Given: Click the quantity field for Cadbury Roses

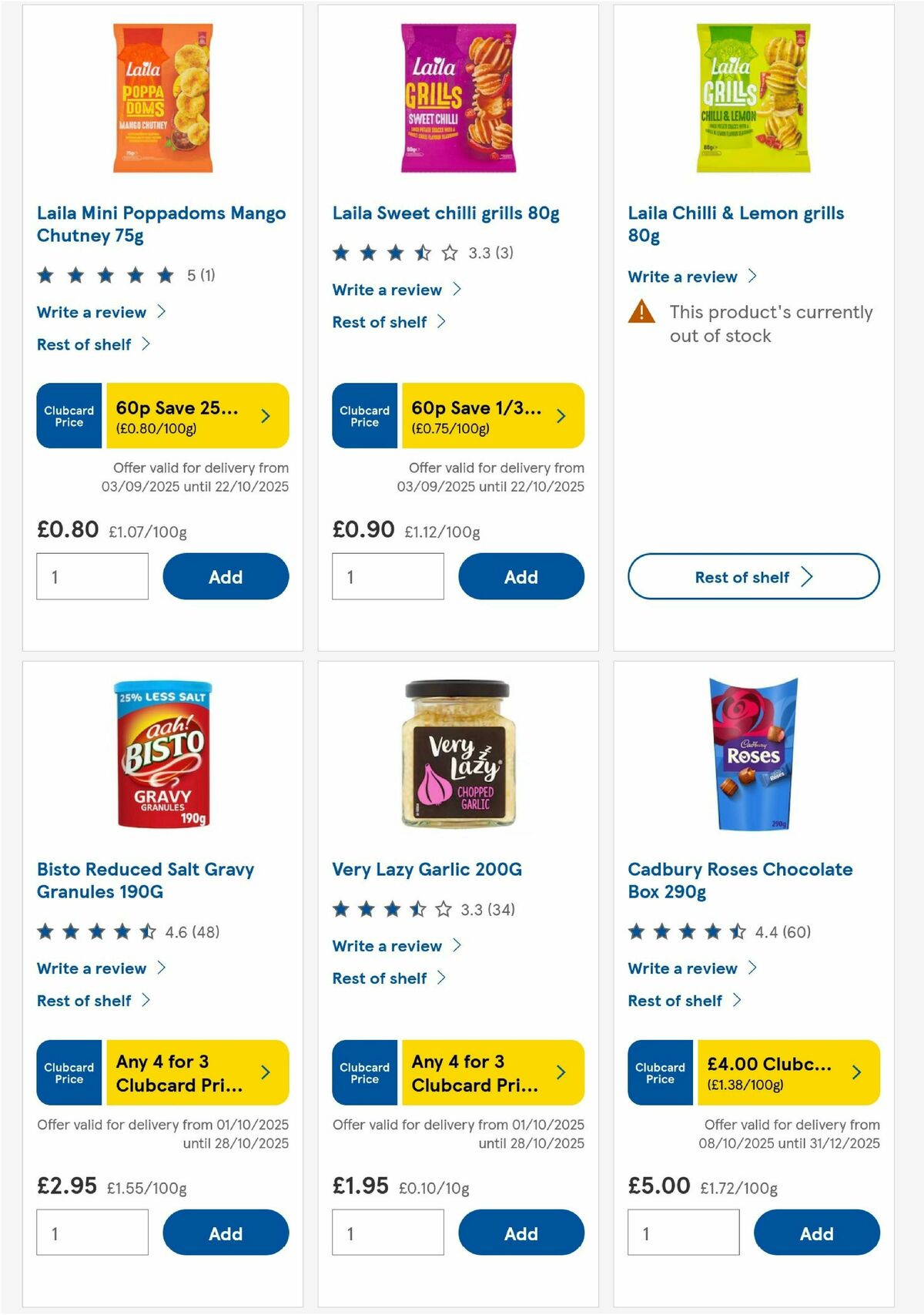Looking at the screenshot, I should click(x=682, y=1233).
